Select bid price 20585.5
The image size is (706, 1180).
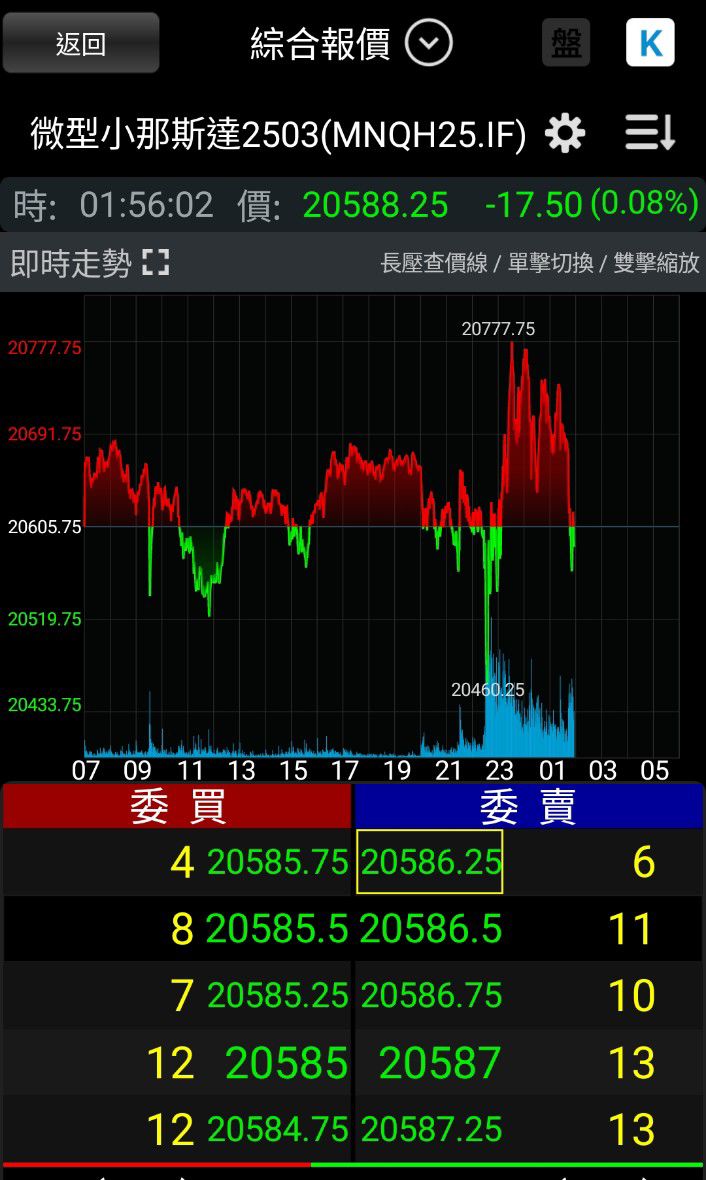(x=277, y=929)
